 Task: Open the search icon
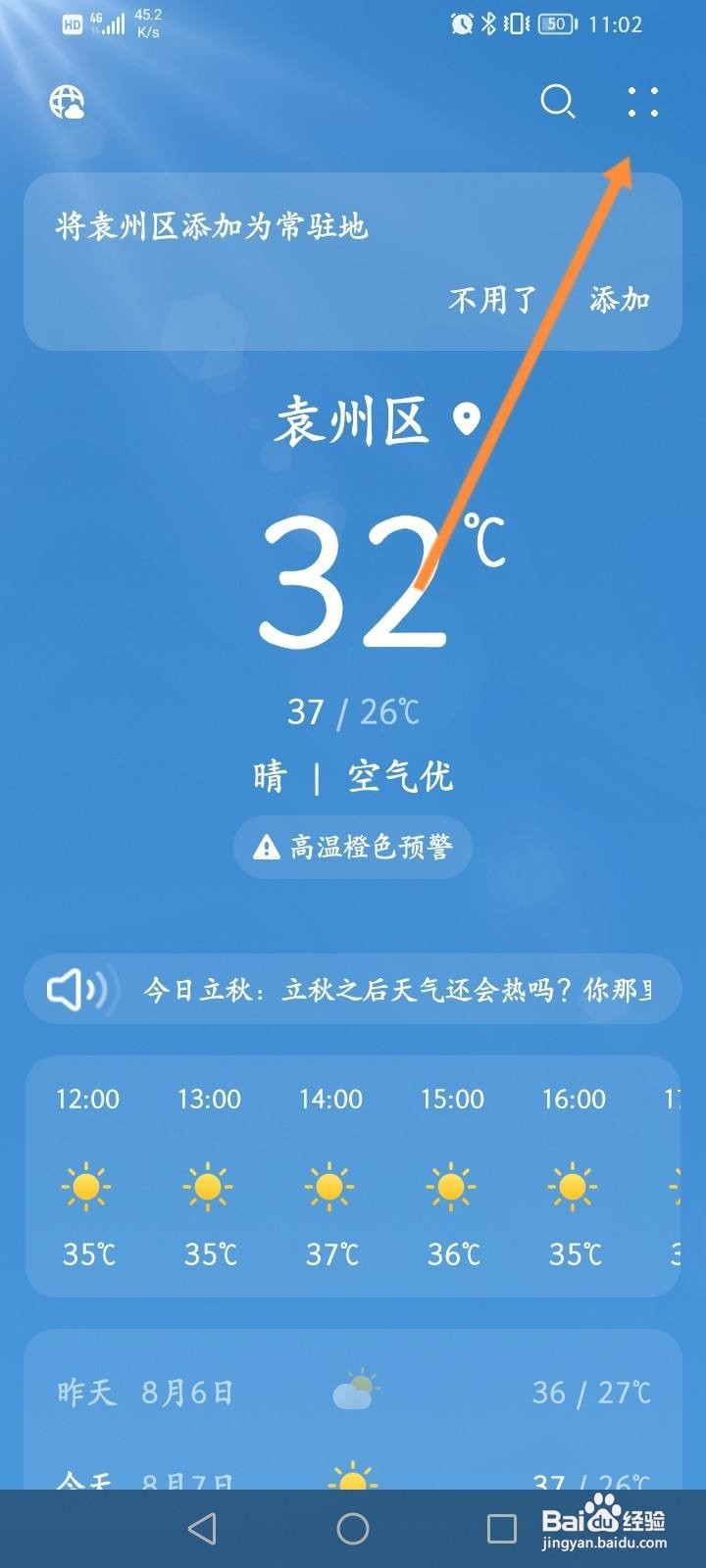(x=558, y=102)
